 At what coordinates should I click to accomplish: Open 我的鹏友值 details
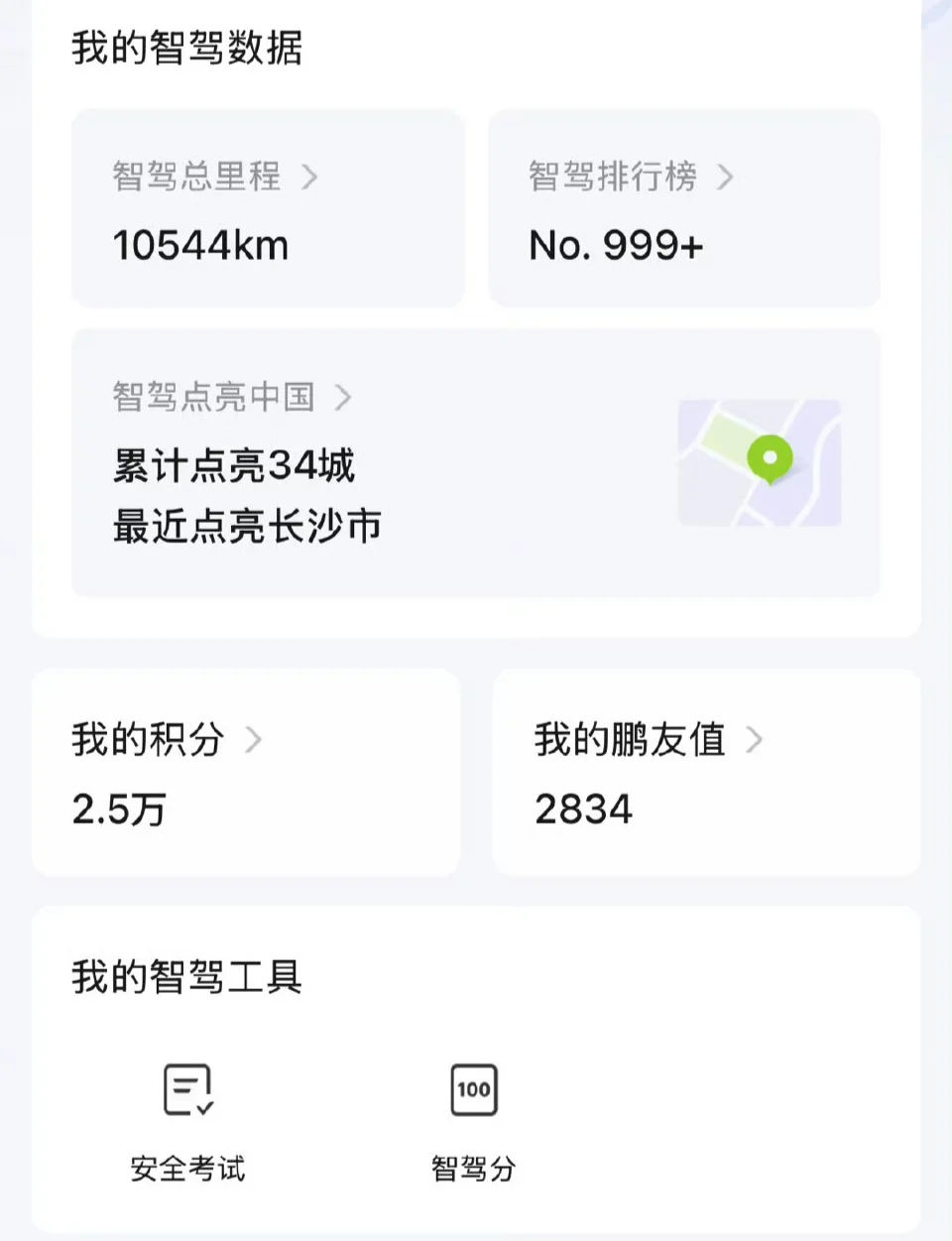tap(706, 773)
